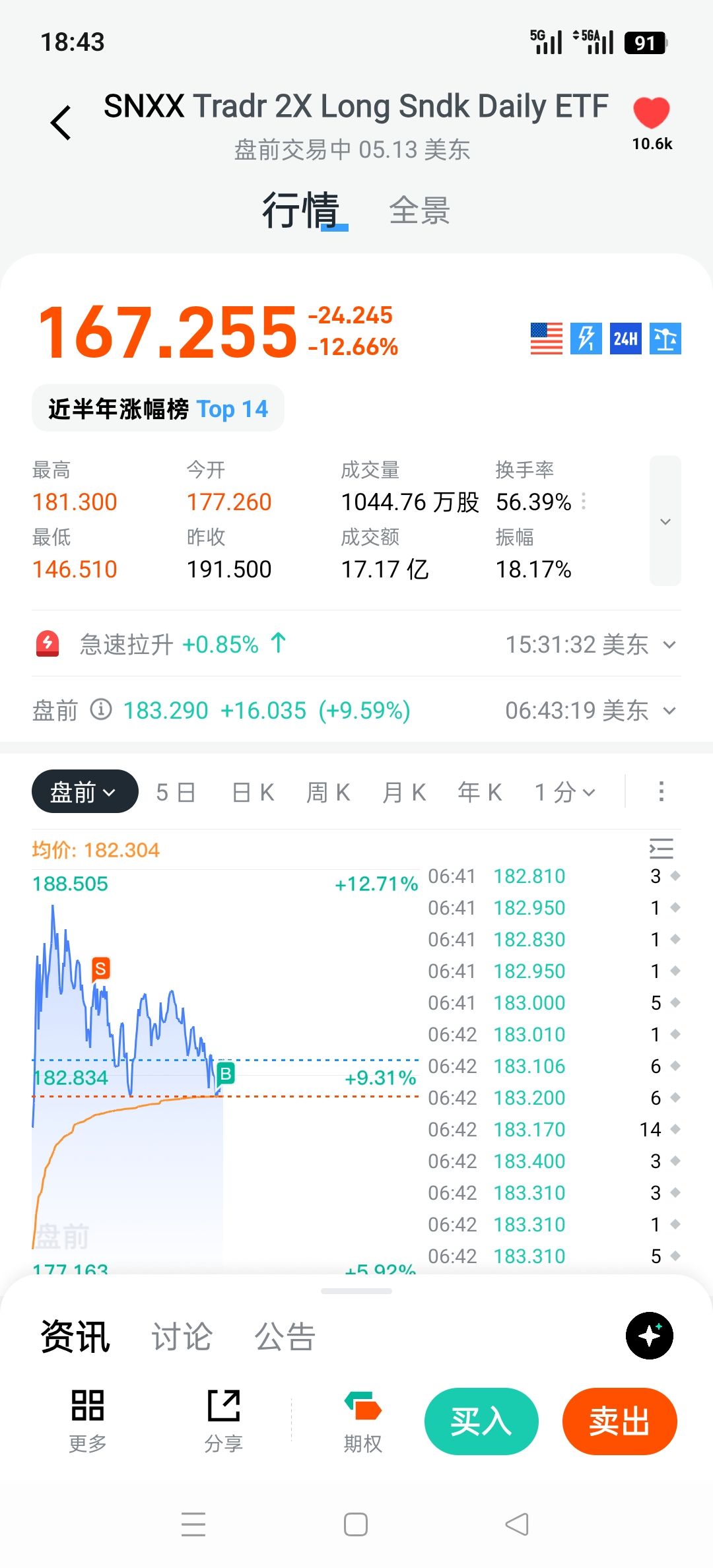Open the 1分 interval dropdown
The height and width of the screenshot is (1568, 713).
pos(565,792)
